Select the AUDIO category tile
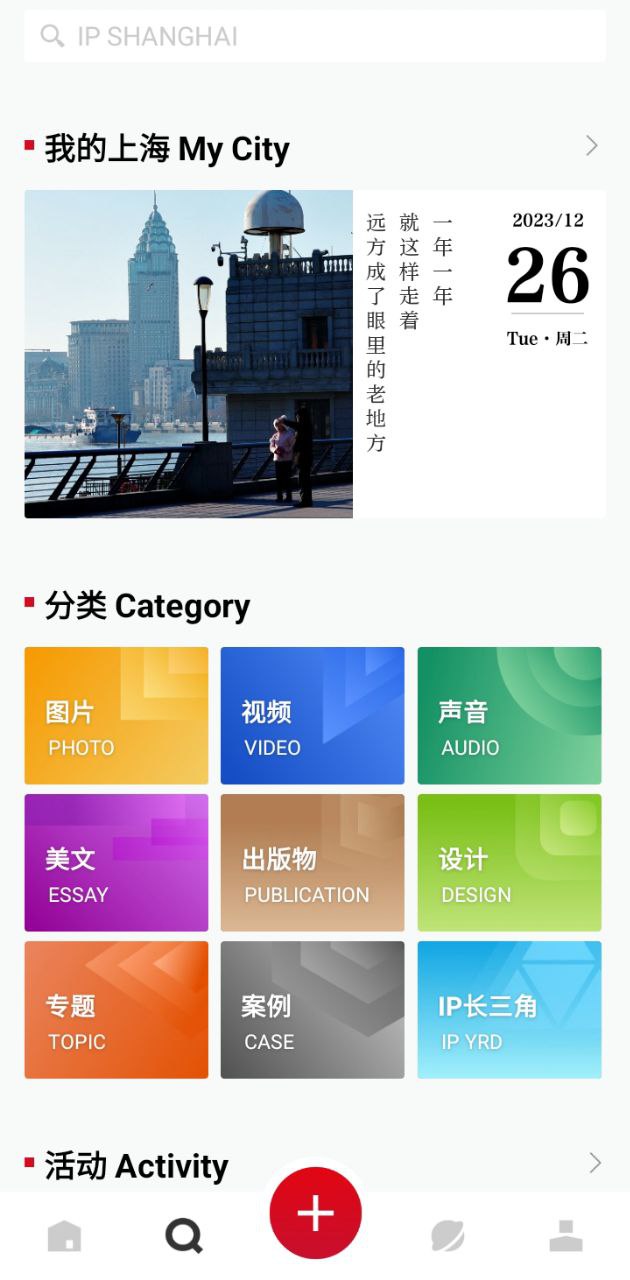Viewport: 630px width, 1280px height. 509,716
